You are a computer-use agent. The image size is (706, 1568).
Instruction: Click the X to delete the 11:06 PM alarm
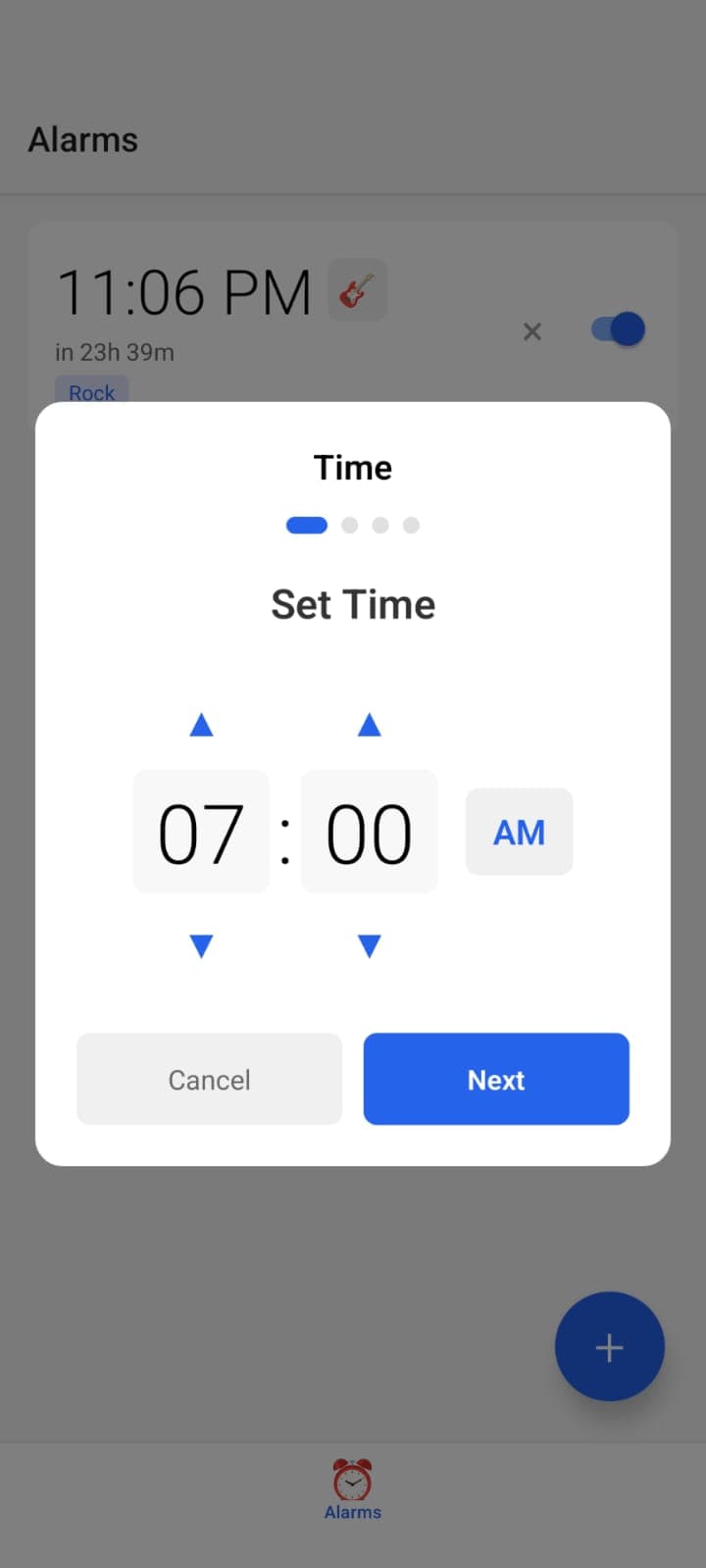tap(531, 331)
